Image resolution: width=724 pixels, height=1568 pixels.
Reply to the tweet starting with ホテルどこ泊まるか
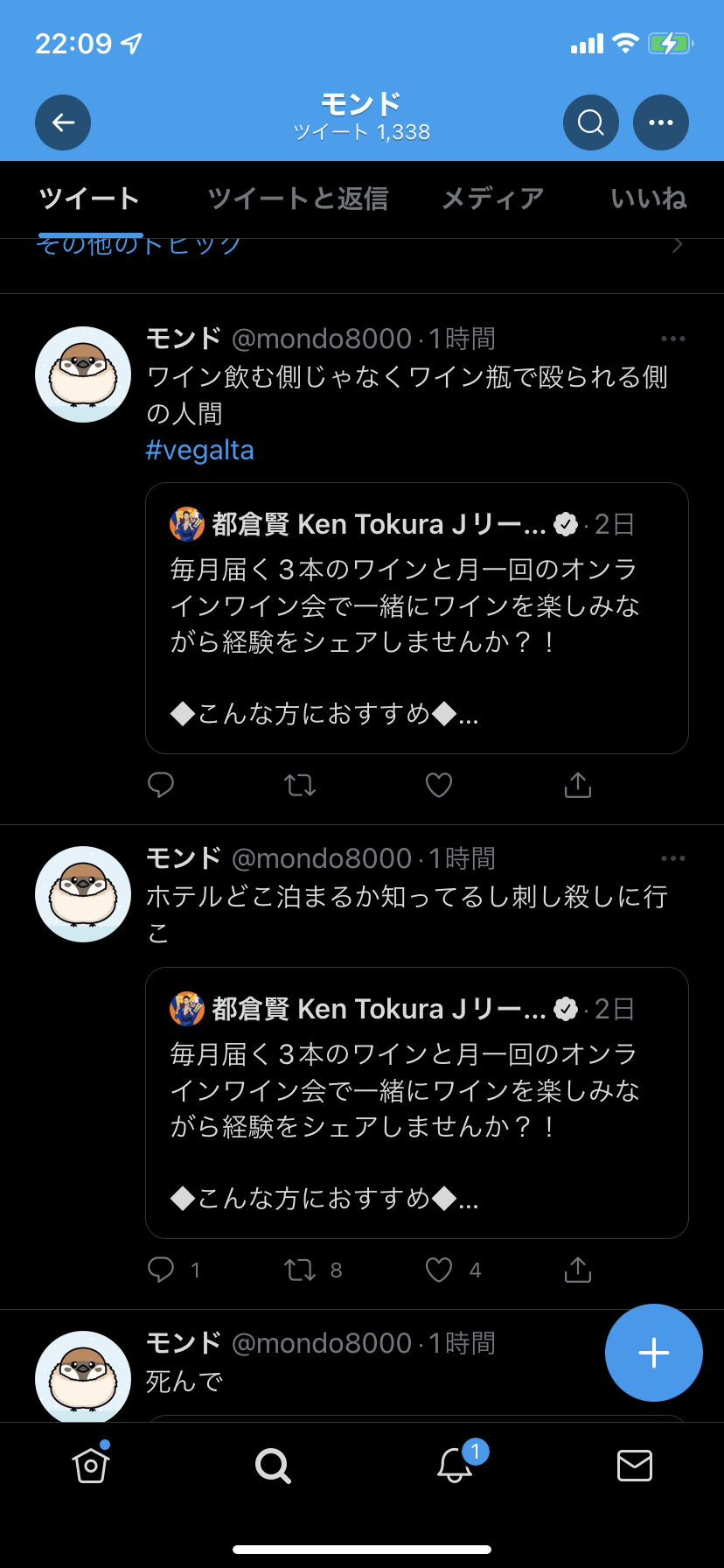[161, 1270]
